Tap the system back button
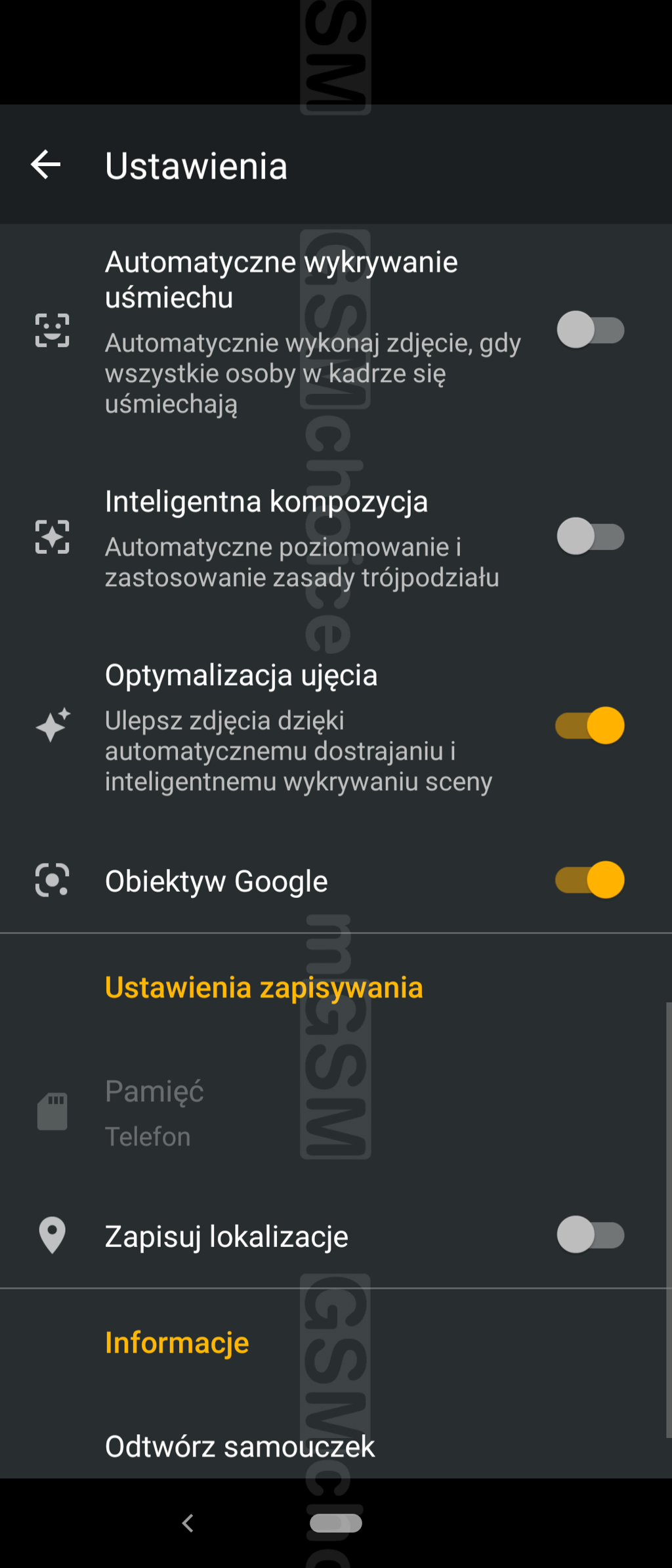672x1568 pixels. (x=188, y=1523)
